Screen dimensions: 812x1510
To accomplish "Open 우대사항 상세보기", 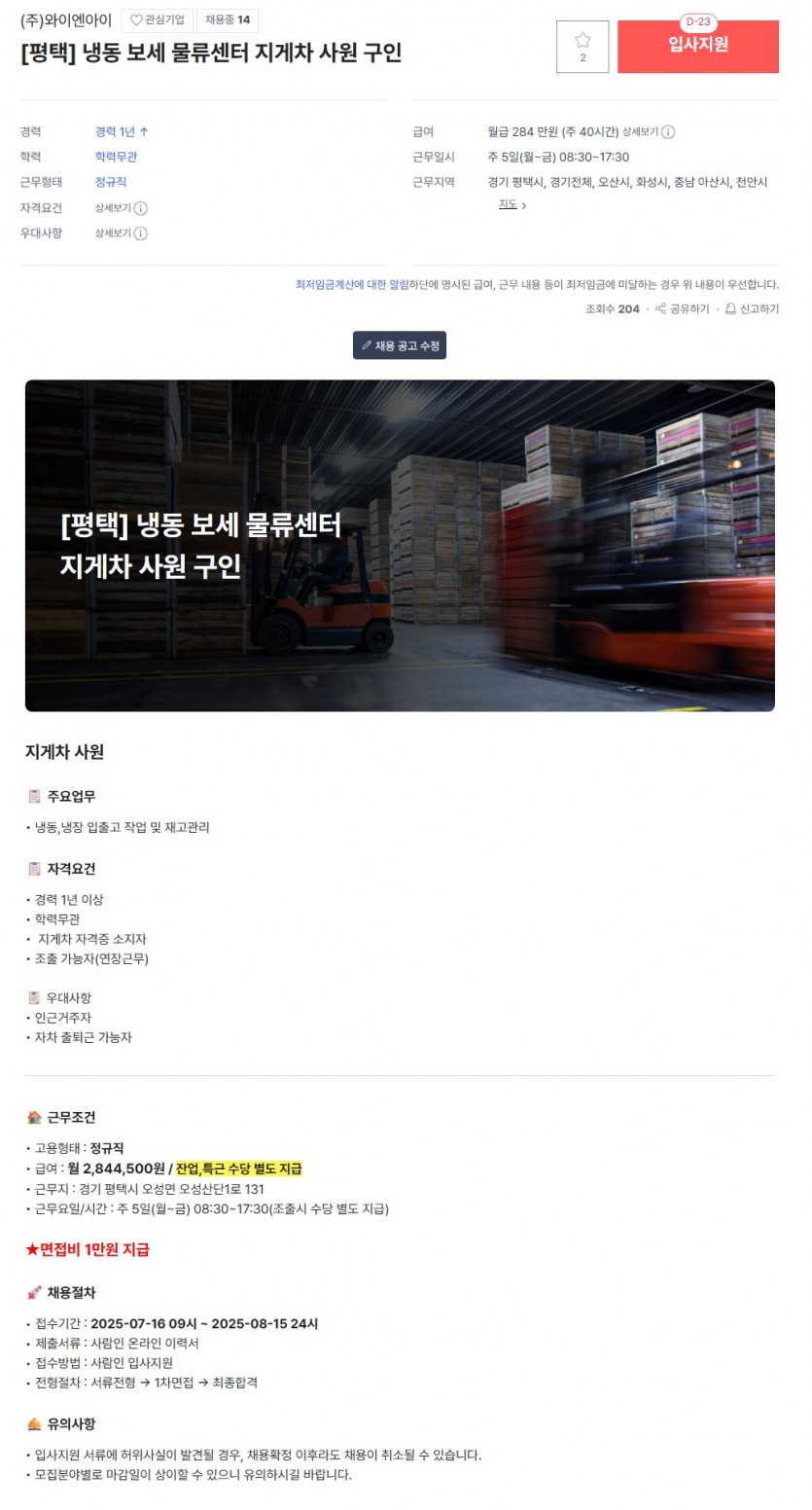I will pyautogui.click(x=121, y=234).
